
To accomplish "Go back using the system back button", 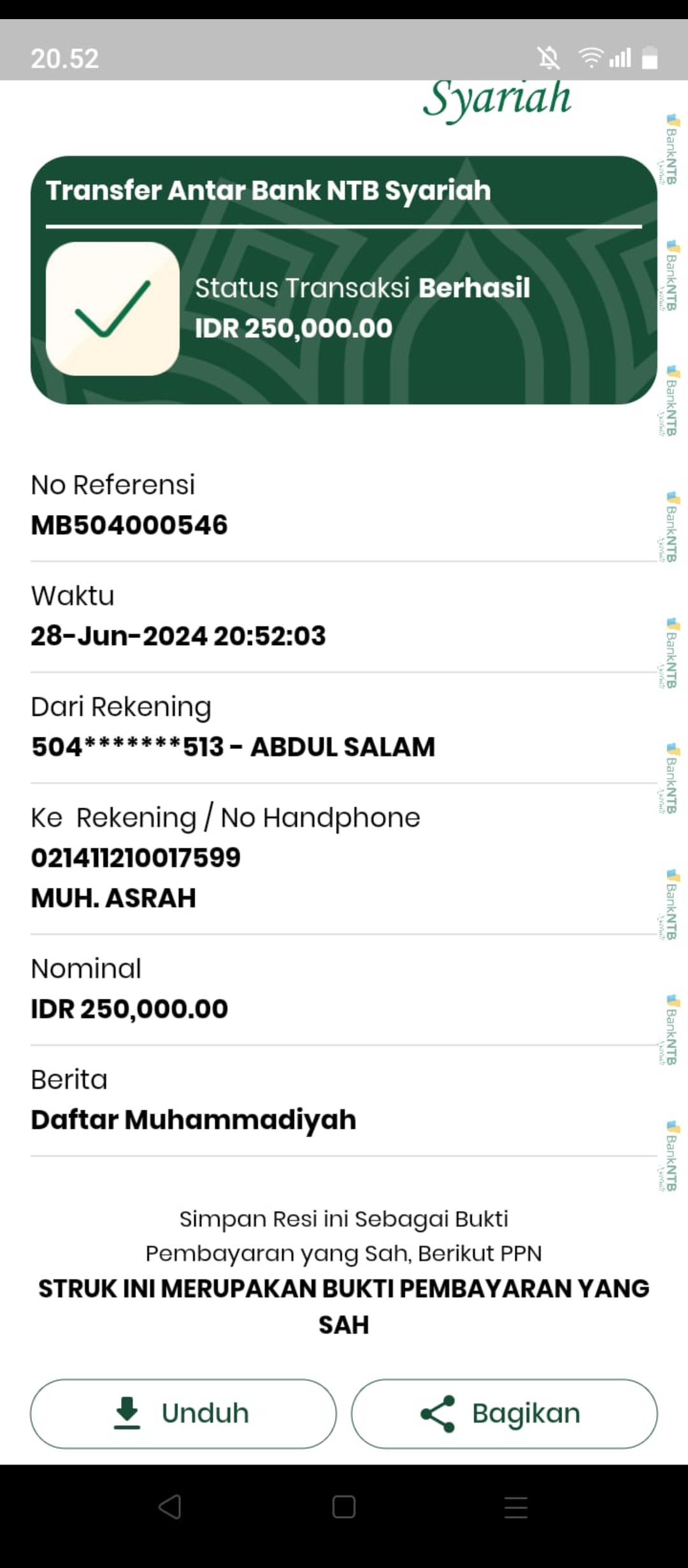I will 170,1507.
